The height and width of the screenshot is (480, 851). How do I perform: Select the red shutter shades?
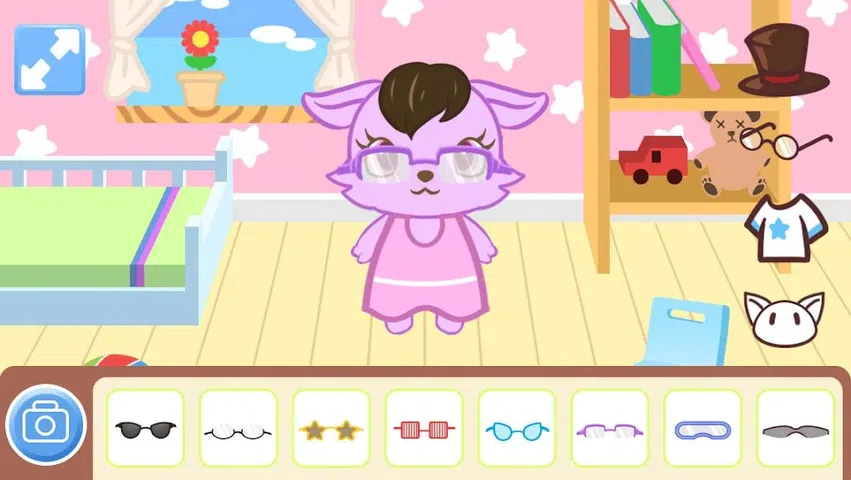pos(424,428)
